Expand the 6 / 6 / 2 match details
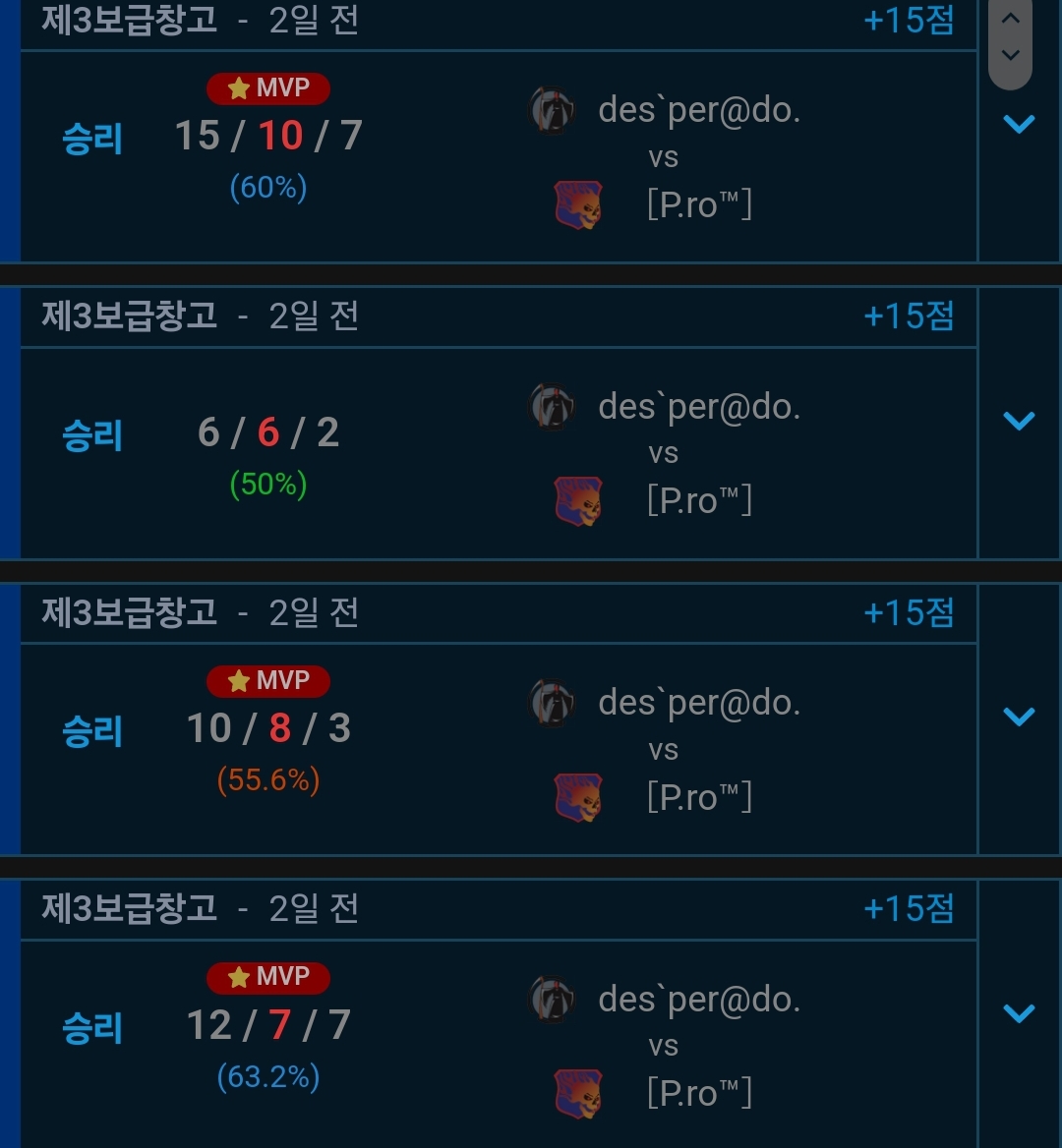 [x=1019, y=421]
